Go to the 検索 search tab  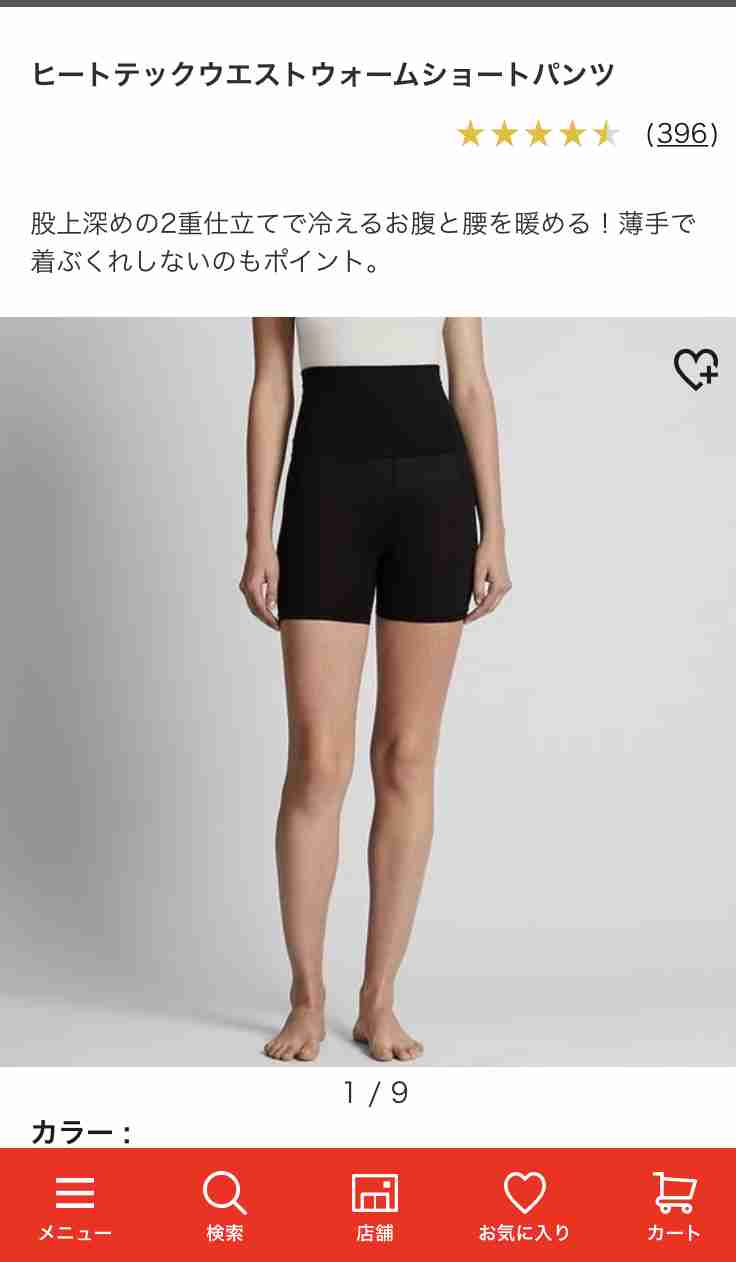(x=225, y=1206)
